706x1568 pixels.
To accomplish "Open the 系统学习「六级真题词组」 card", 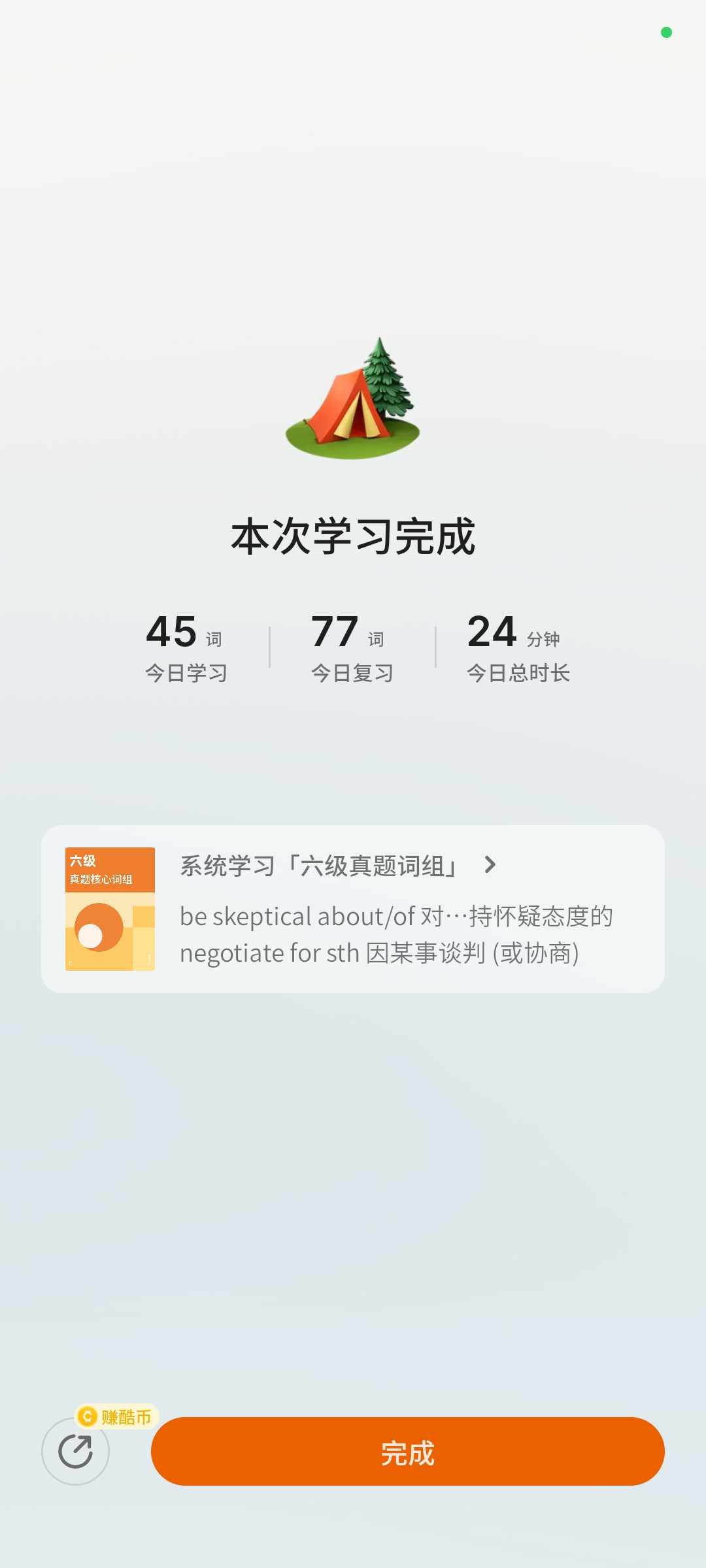I will [x=352, y=909].
